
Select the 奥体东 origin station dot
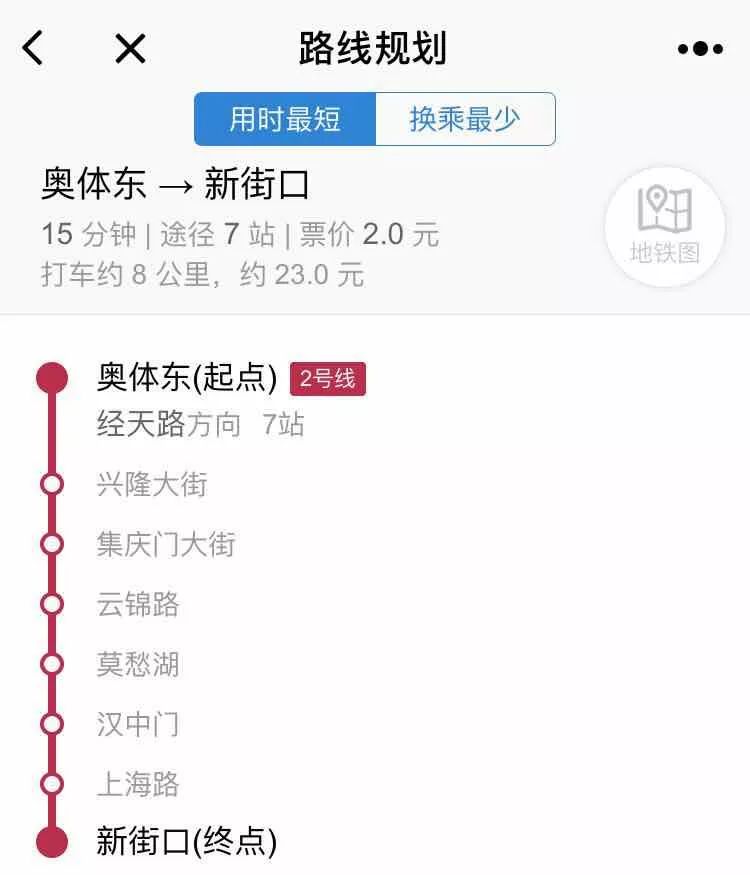[x=50, y=378]
